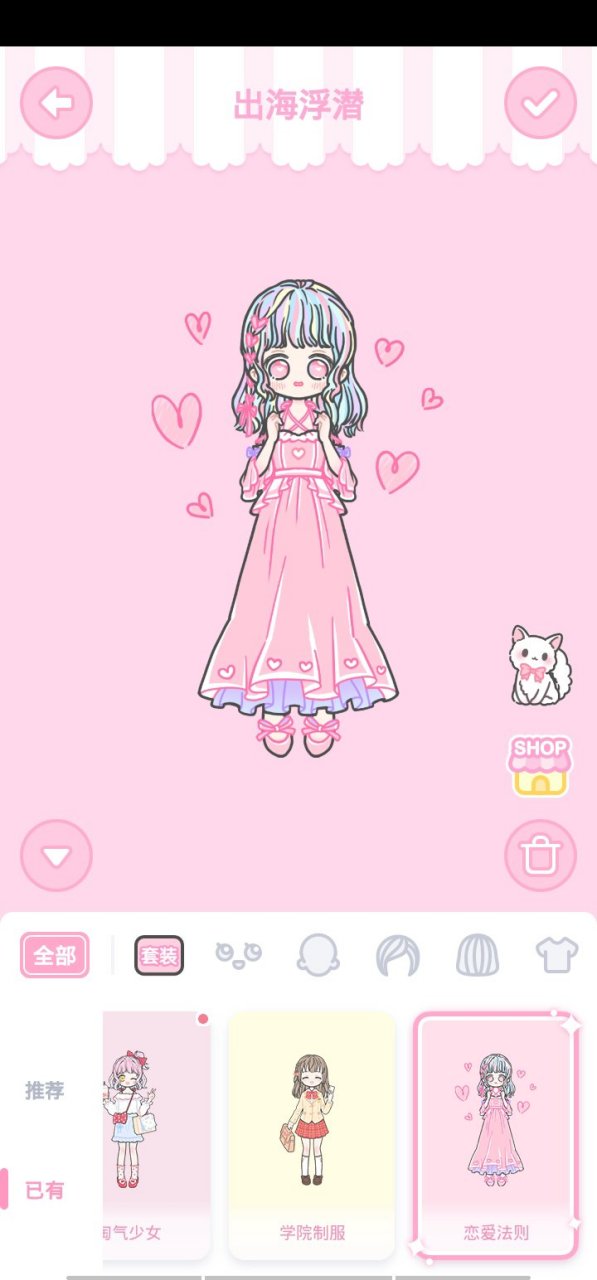This screenshot has height=1280, width=597.
Task: Switch to the 推荐 side tab
Action: click(45, 1090)
